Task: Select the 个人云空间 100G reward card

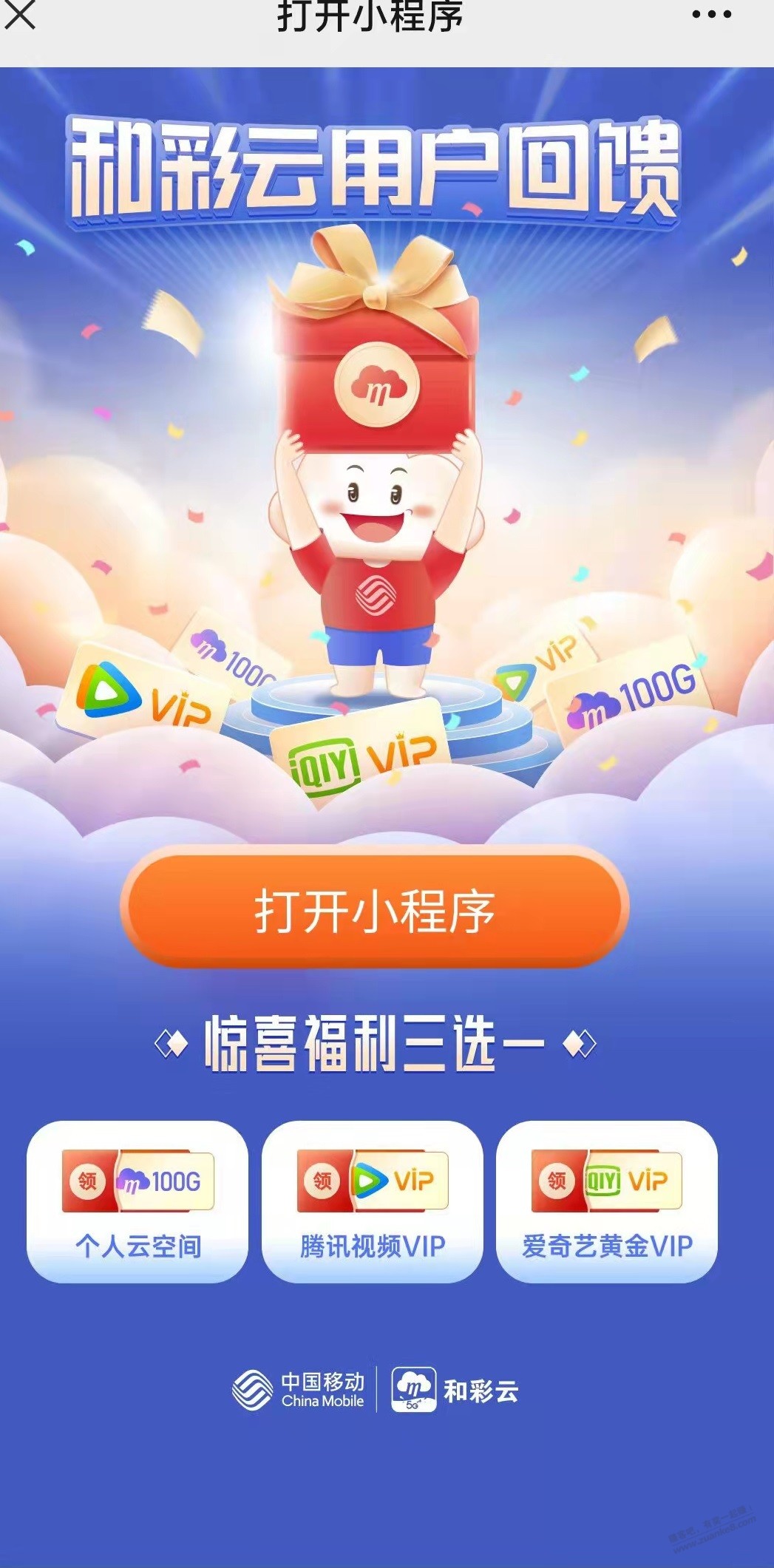Action: point(138,1201)
